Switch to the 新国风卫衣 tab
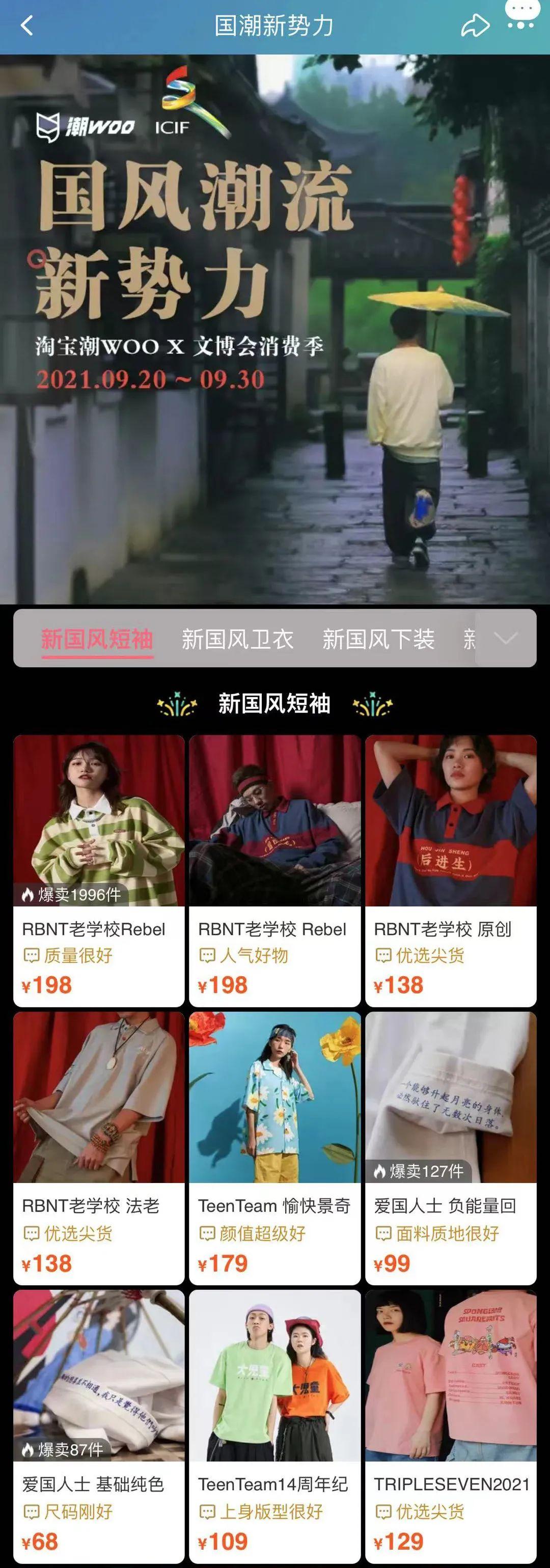This screenshot has width=550, height=1568. [237, 639]
